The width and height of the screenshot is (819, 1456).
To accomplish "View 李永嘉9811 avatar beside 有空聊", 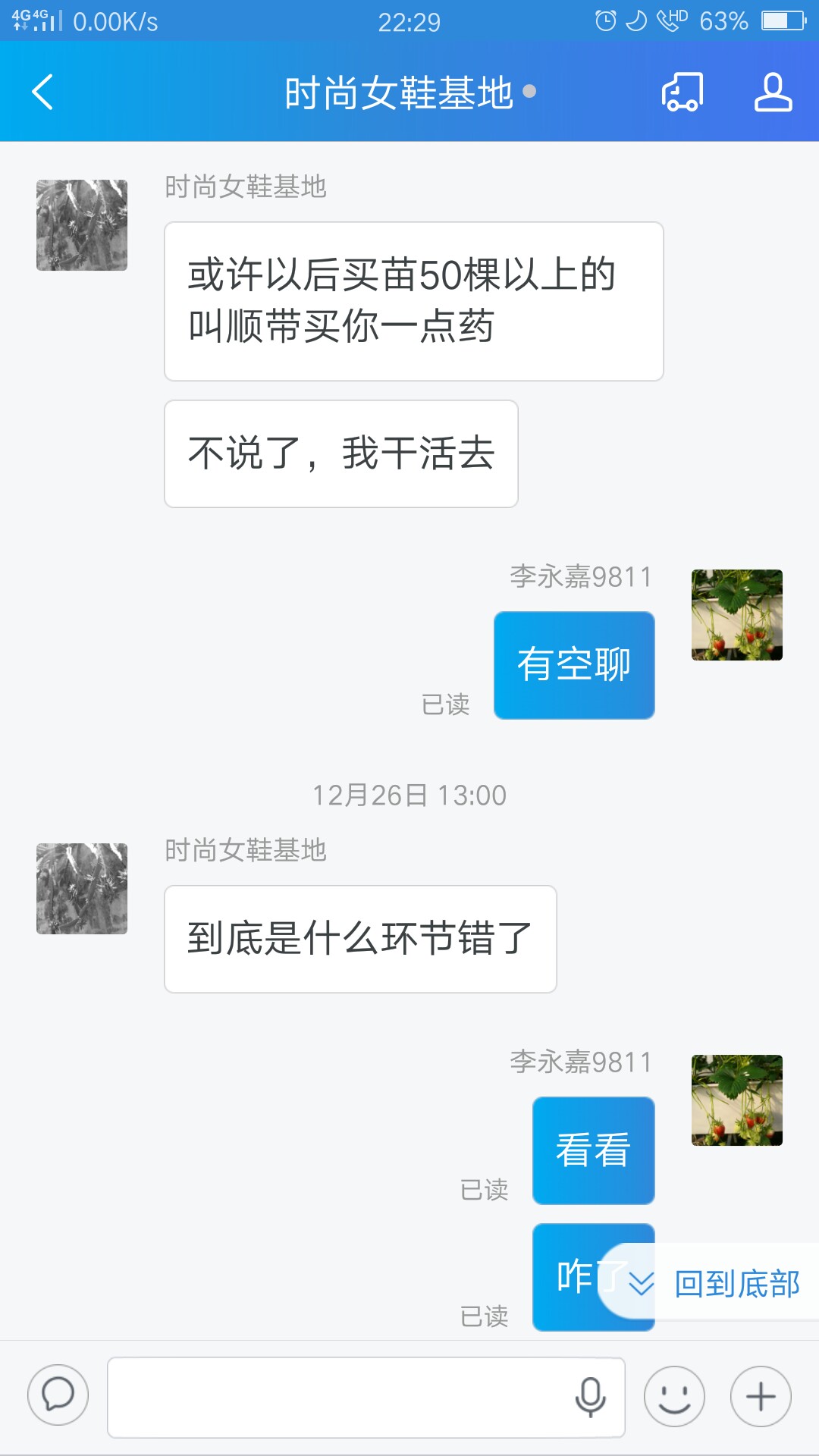I will tap(737, 615).
